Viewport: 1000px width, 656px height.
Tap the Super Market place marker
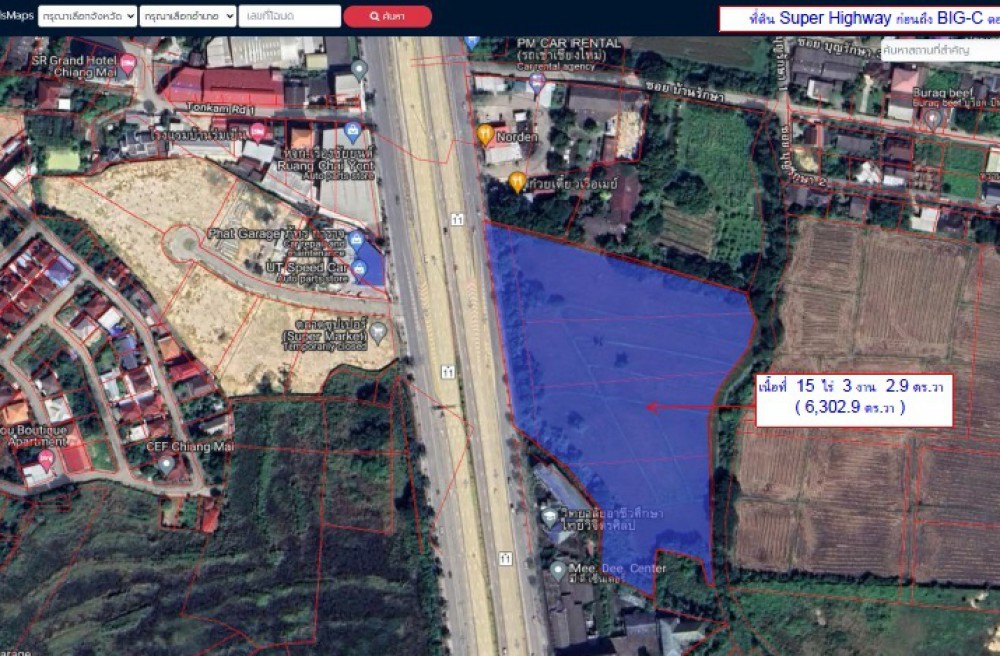pos(378,331)
